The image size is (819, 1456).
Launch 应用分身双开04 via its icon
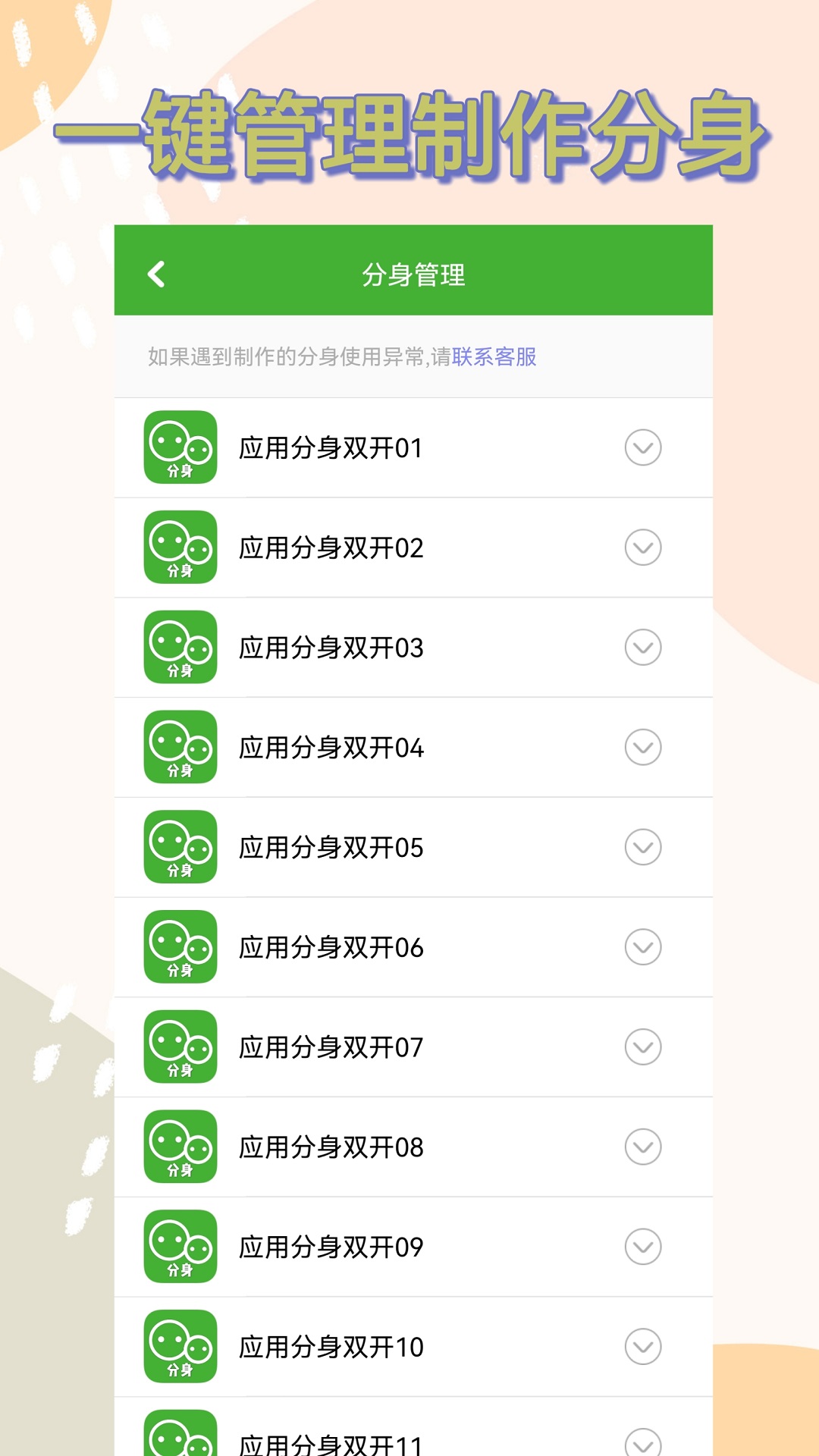point(180,748)
